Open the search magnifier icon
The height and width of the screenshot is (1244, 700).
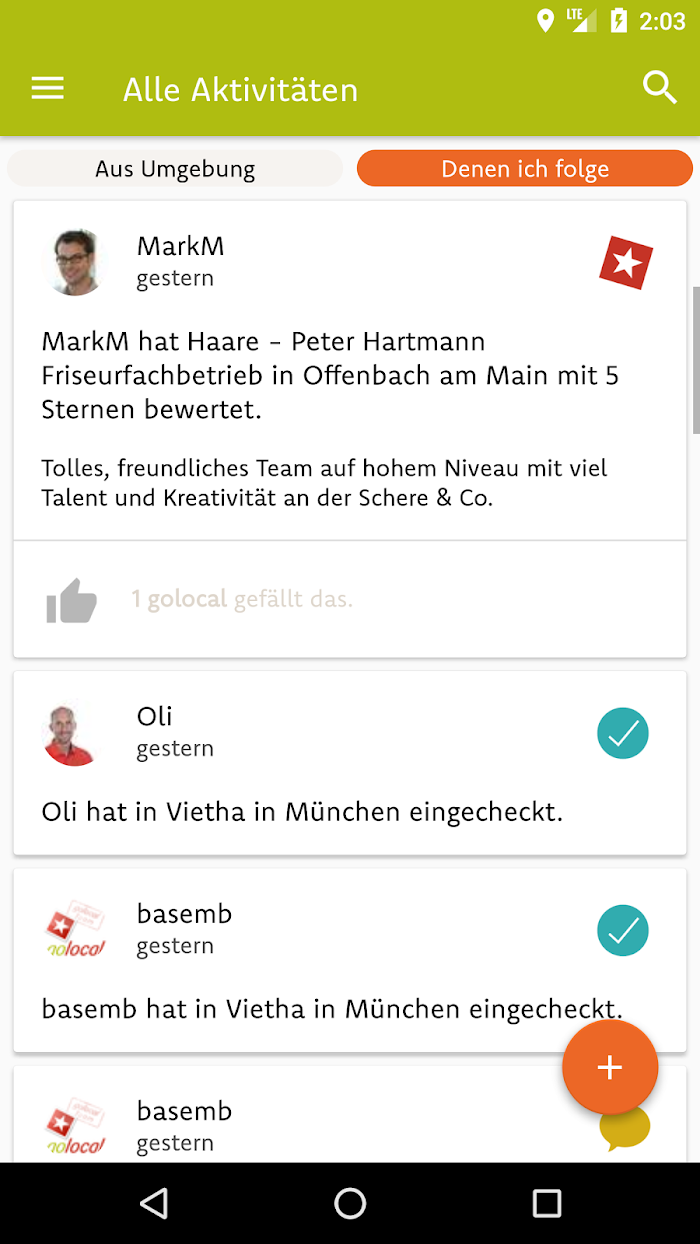click(x=660, y=88)
